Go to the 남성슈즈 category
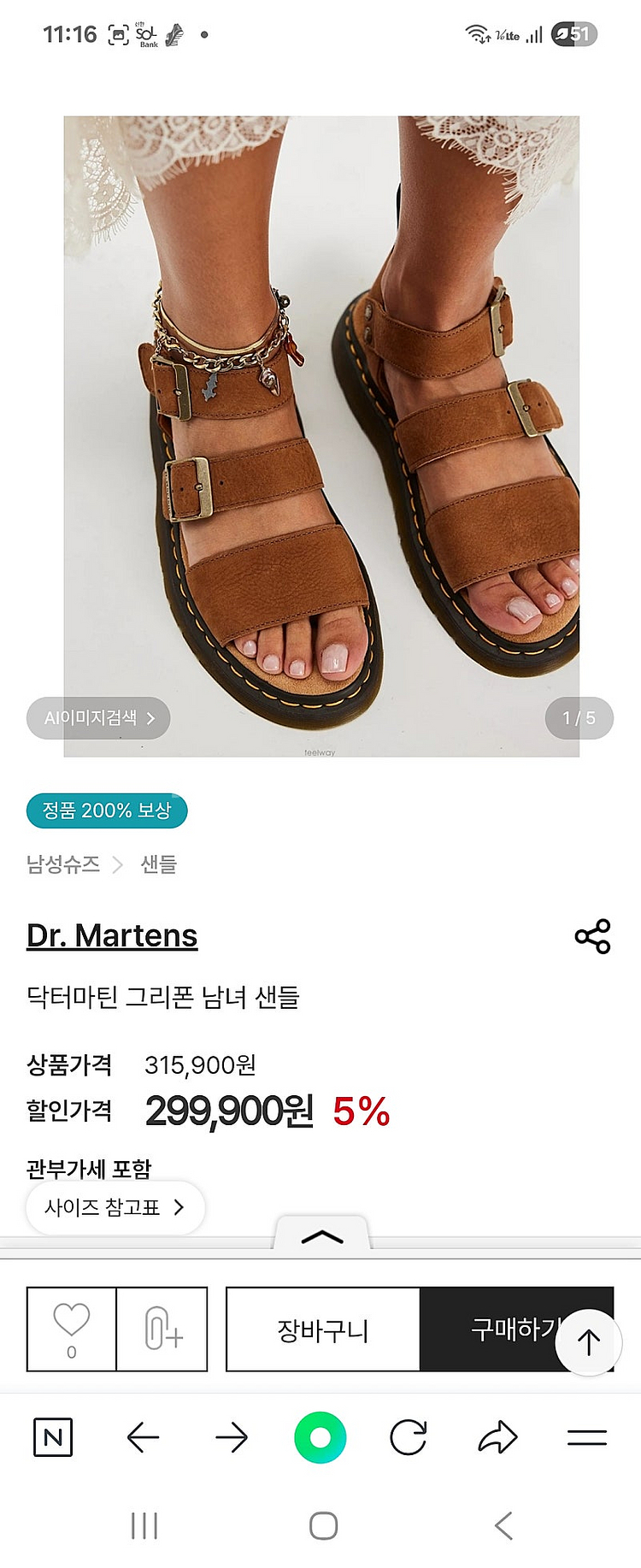 click(x=63, y=864)
